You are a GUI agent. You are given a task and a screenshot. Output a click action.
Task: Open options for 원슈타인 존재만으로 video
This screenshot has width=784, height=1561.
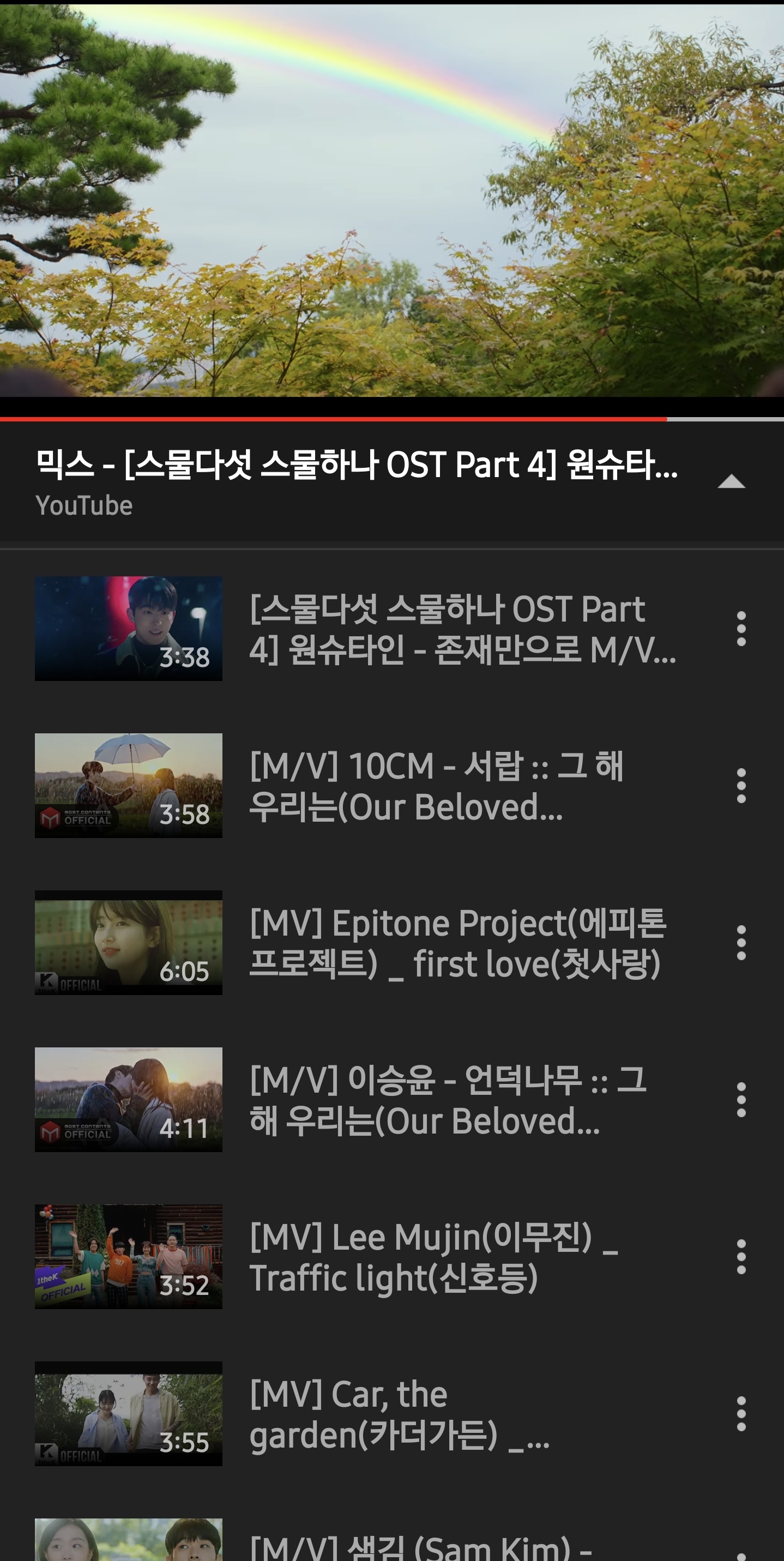(x=740, y=629)
